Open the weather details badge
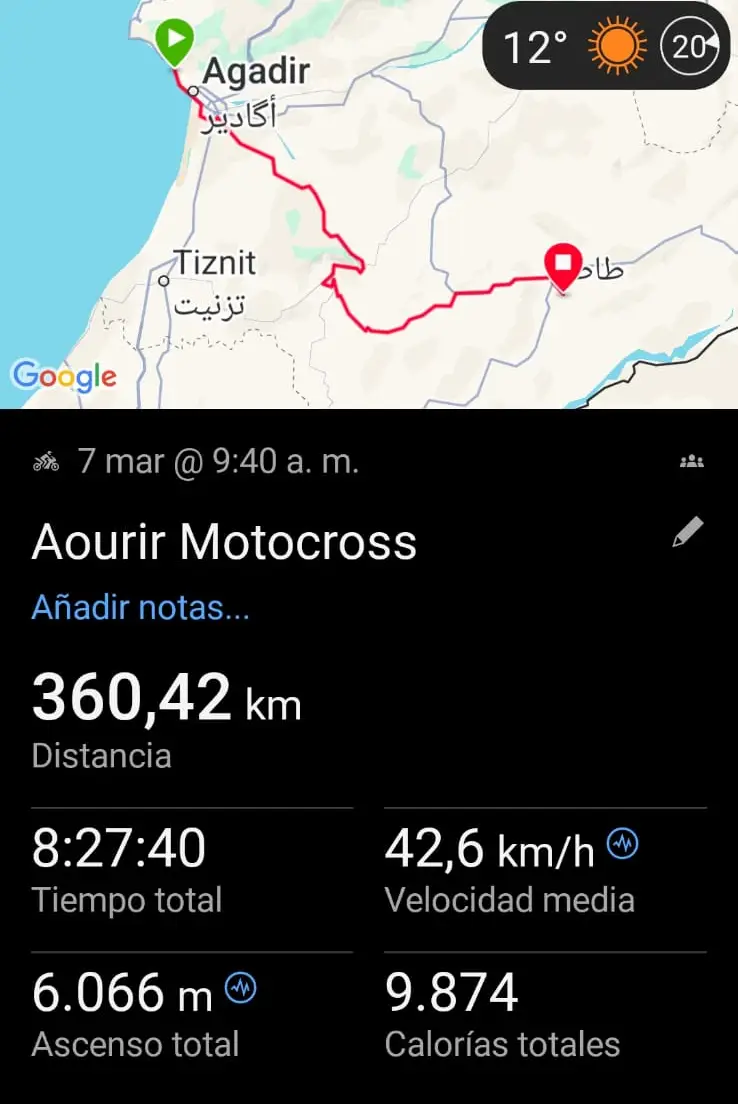This screenshot has height=1104, width=738. pos(606,46)
